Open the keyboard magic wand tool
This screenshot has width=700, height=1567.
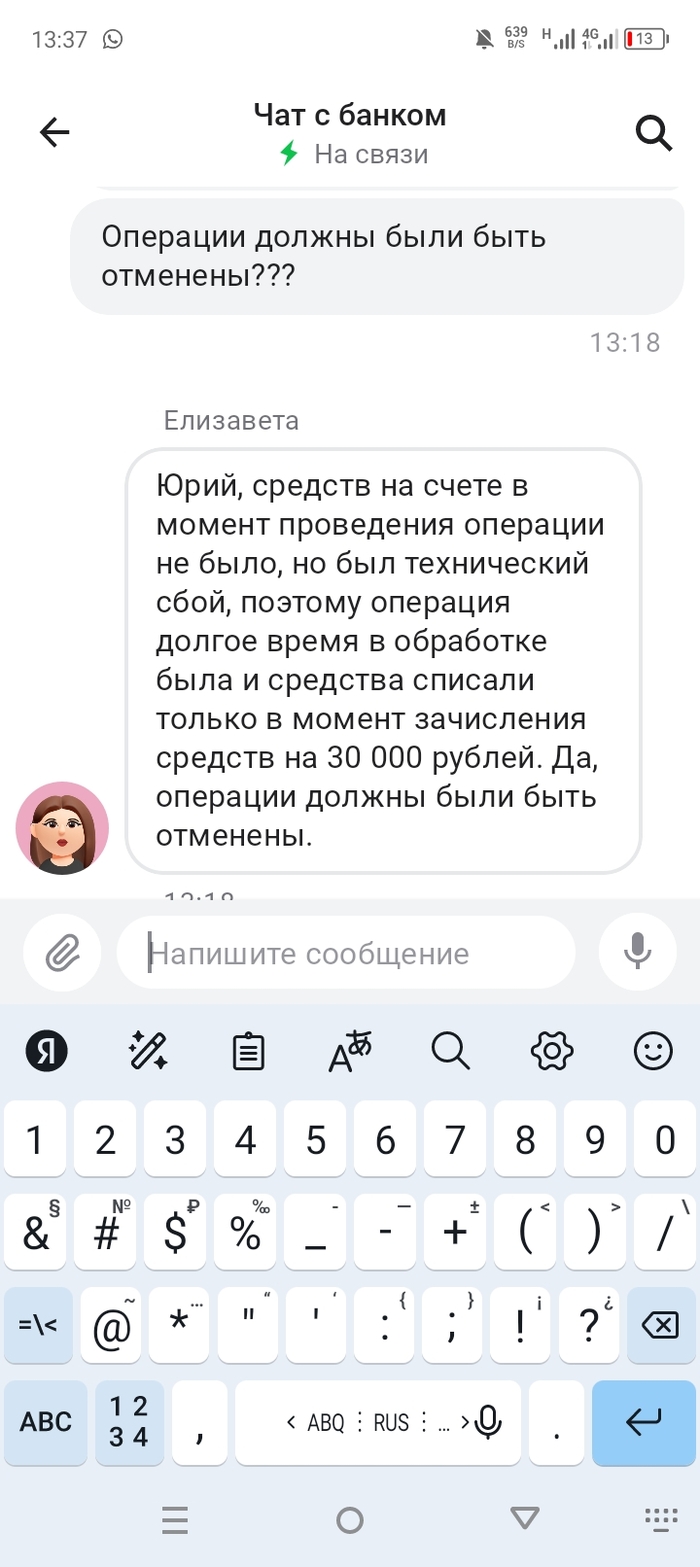pos(148,1050)
